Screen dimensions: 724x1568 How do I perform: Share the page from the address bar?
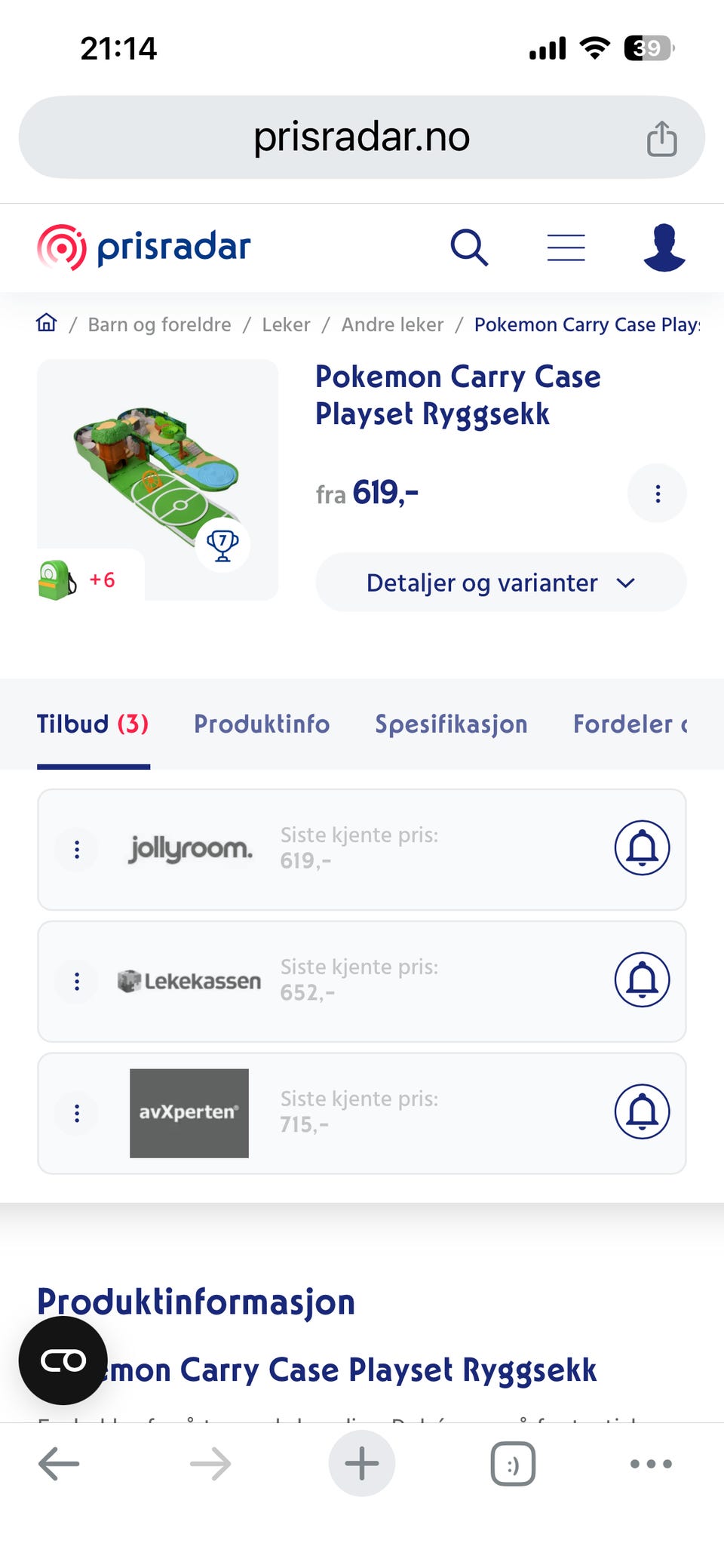coord(661,139)
